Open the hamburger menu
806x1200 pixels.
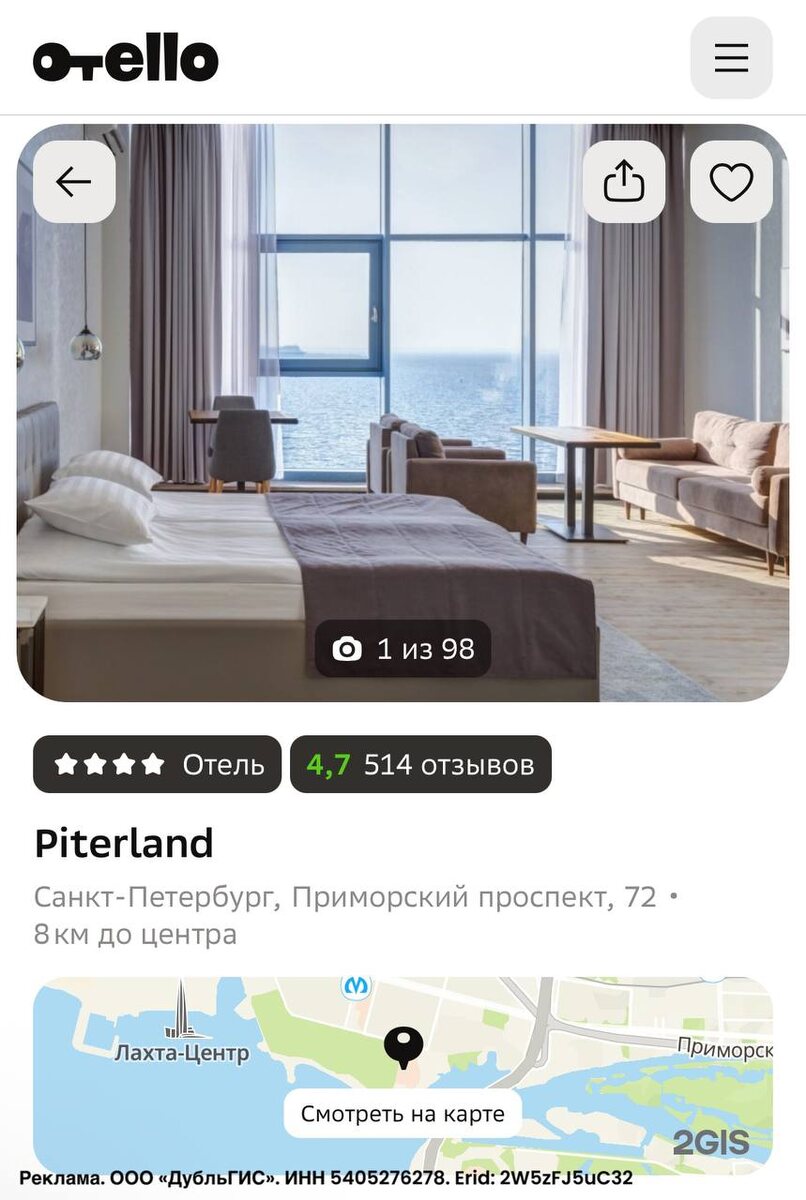pyautogui.click(x=731, y=57)
